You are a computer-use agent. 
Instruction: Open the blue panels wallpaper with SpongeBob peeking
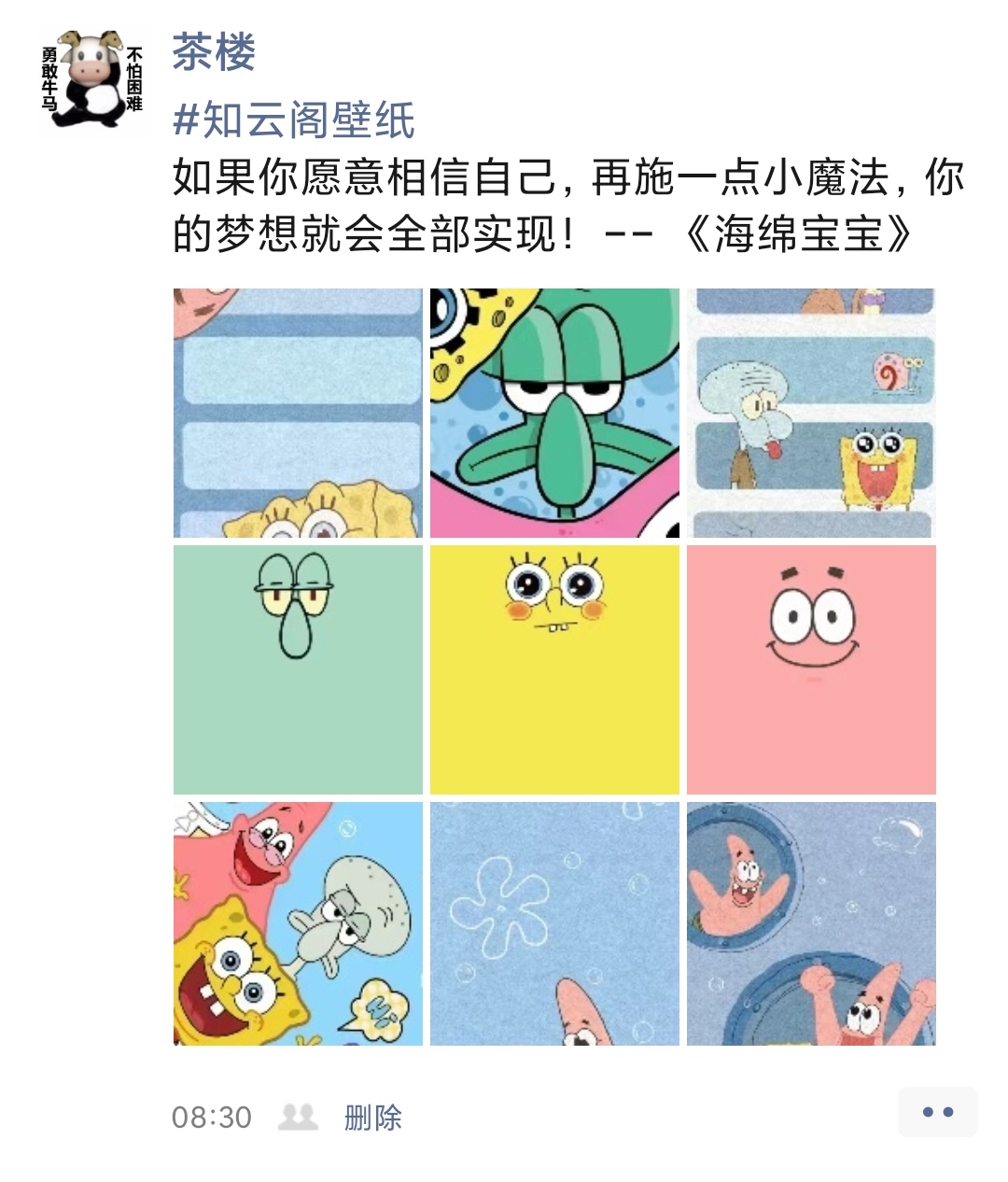pyautogui.click(x=298, y=413)
